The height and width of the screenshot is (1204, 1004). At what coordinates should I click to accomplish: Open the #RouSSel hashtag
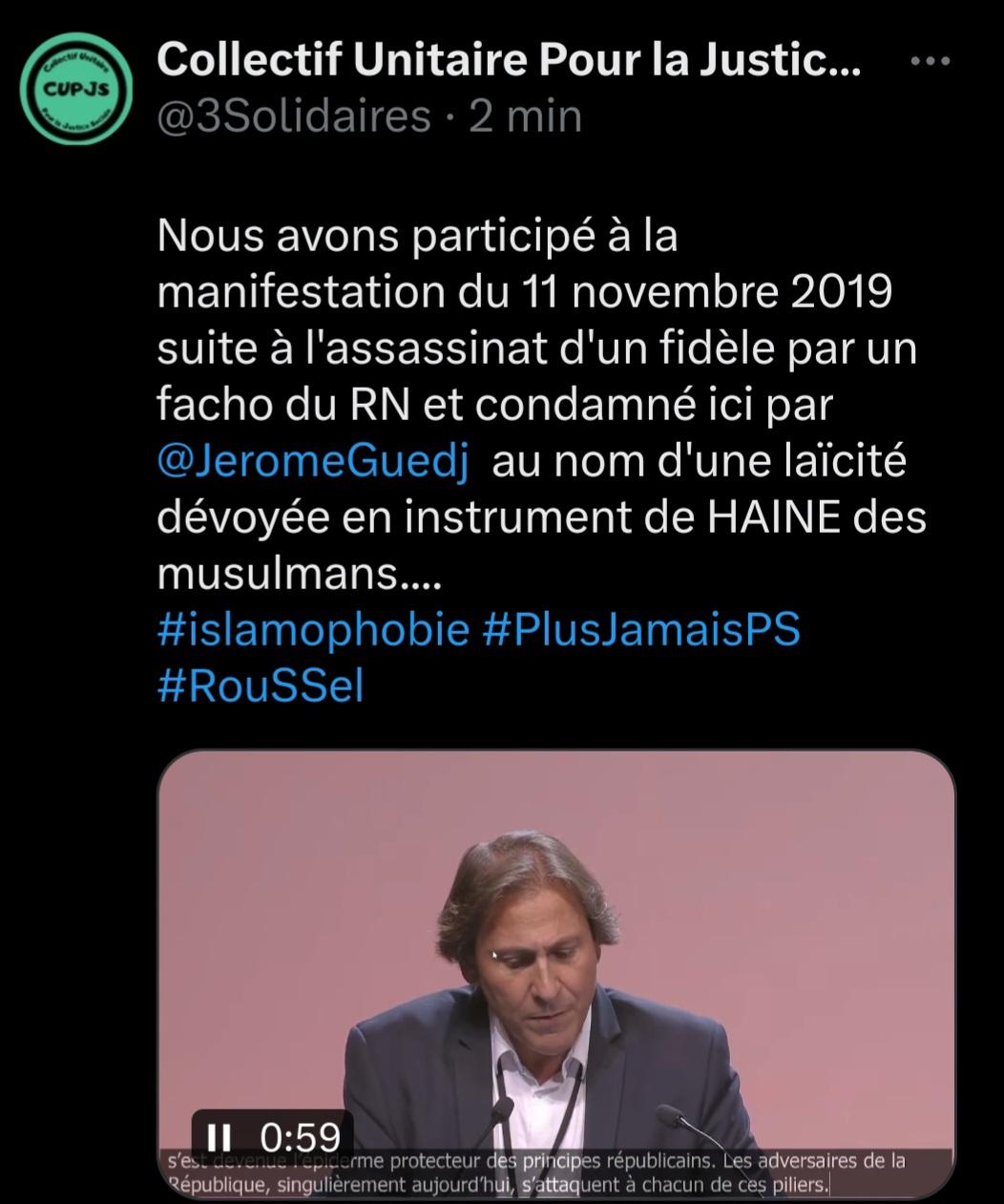tap(261, 686)
